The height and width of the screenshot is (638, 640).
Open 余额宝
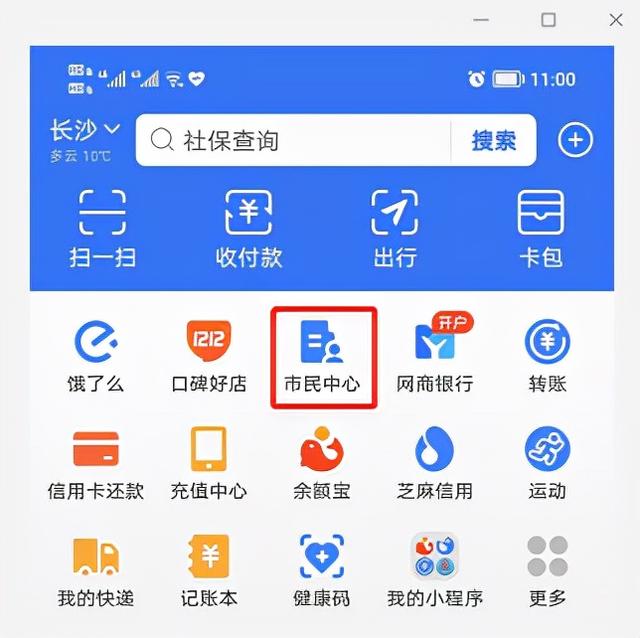(322, 463)
